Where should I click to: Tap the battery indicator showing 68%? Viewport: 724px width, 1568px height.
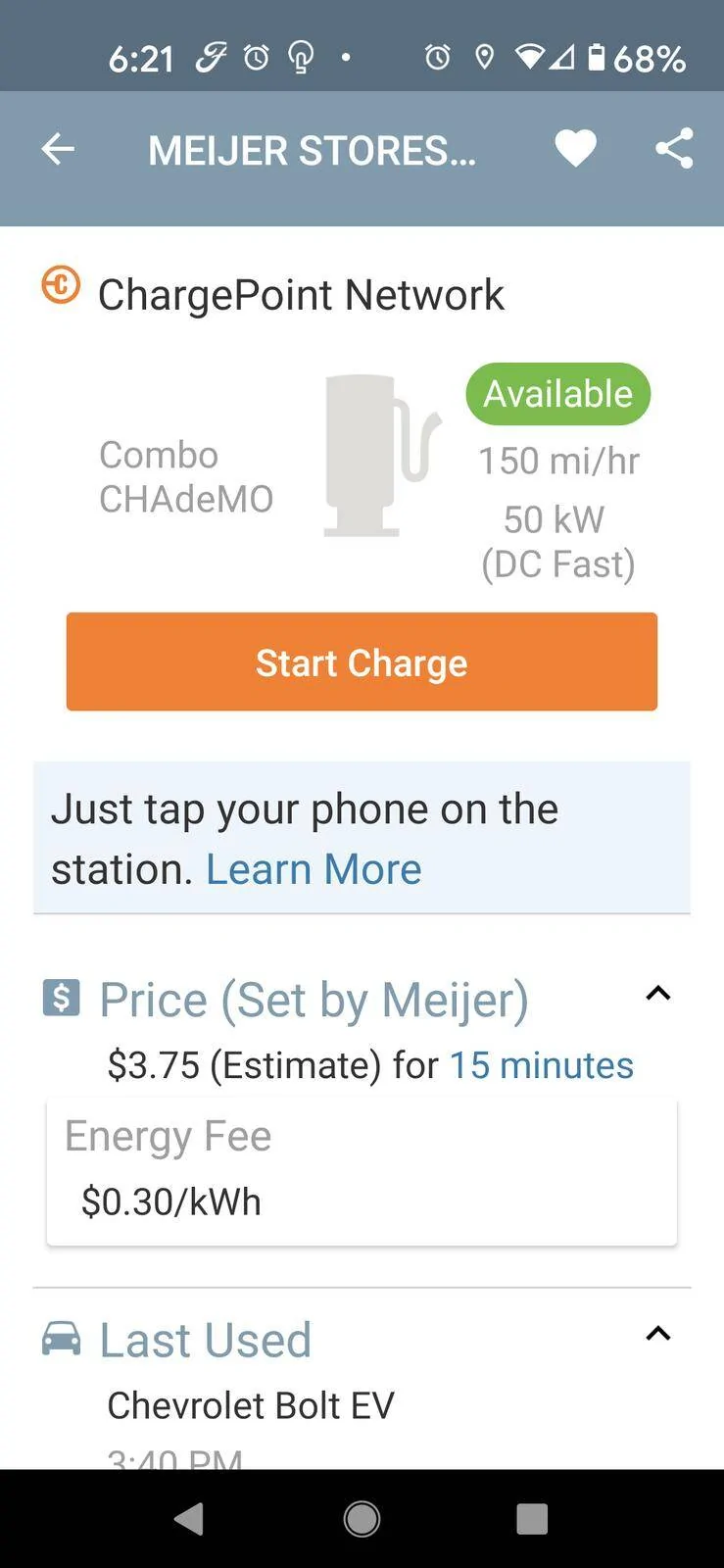[601, 58]
